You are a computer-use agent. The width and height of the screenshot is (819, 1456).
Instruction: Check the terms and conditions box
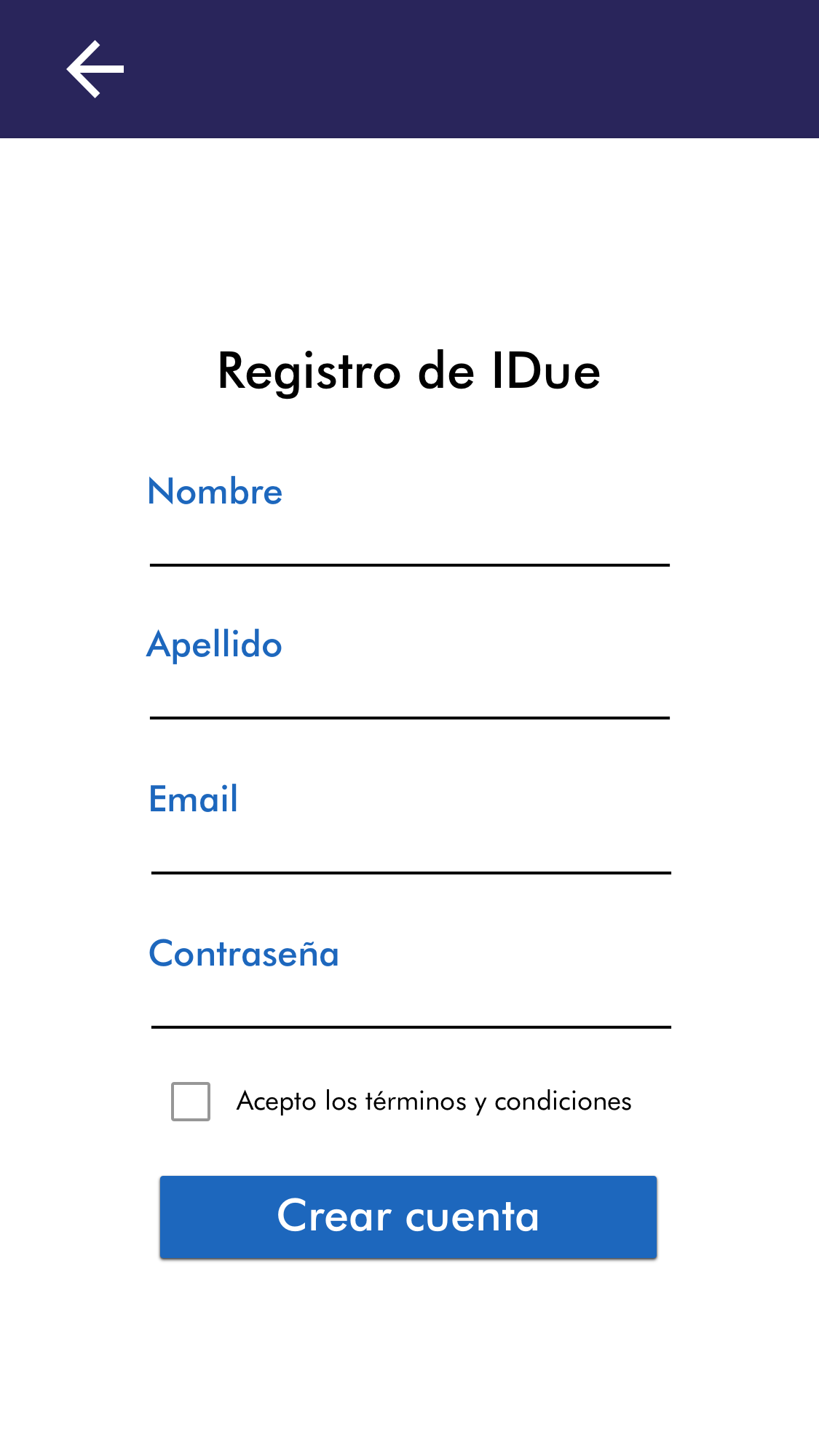pyautogui.click(x=191, y=1101)
